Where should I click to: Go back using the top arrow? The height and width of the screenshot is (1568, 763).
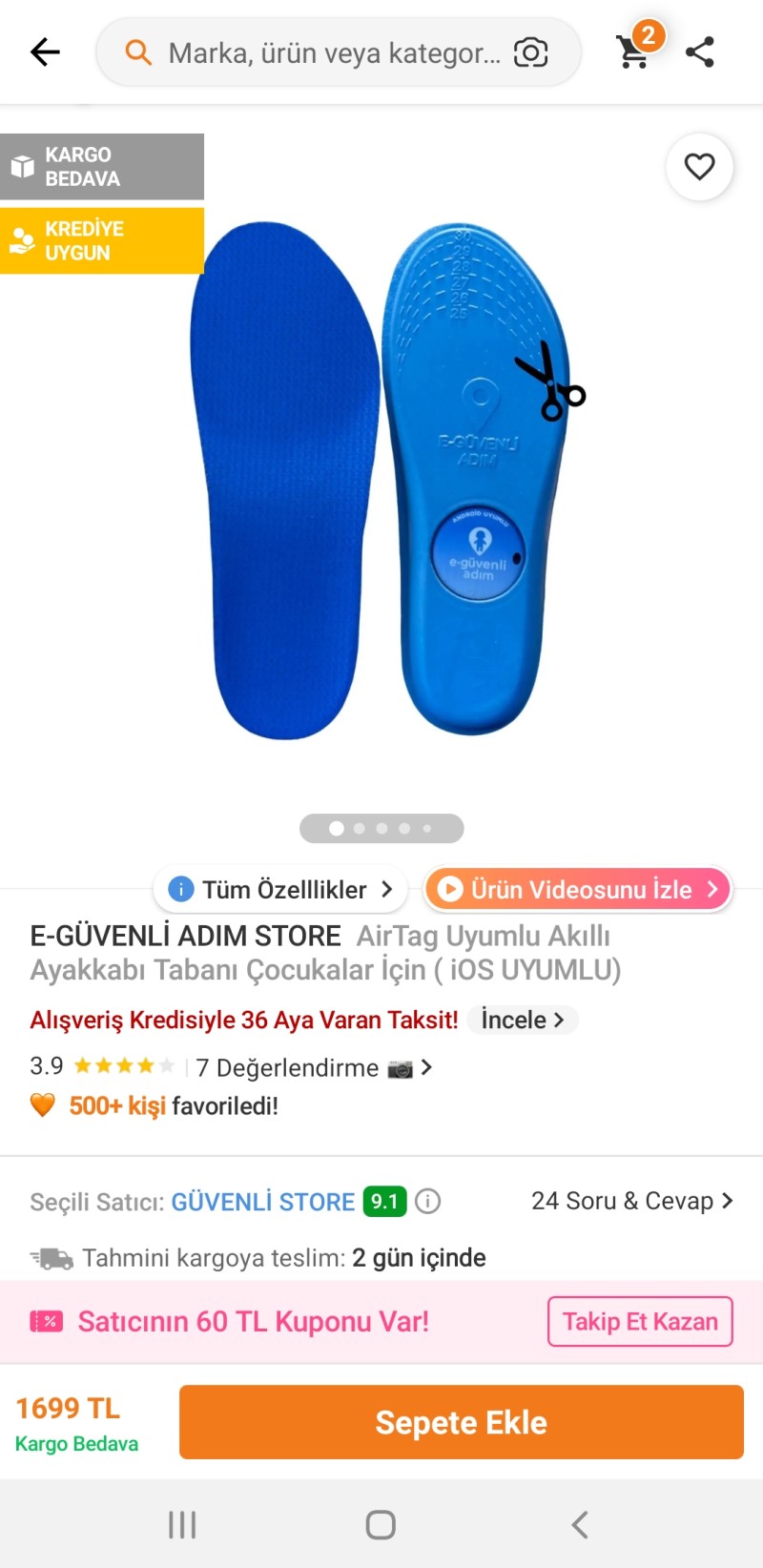[45, 52]
